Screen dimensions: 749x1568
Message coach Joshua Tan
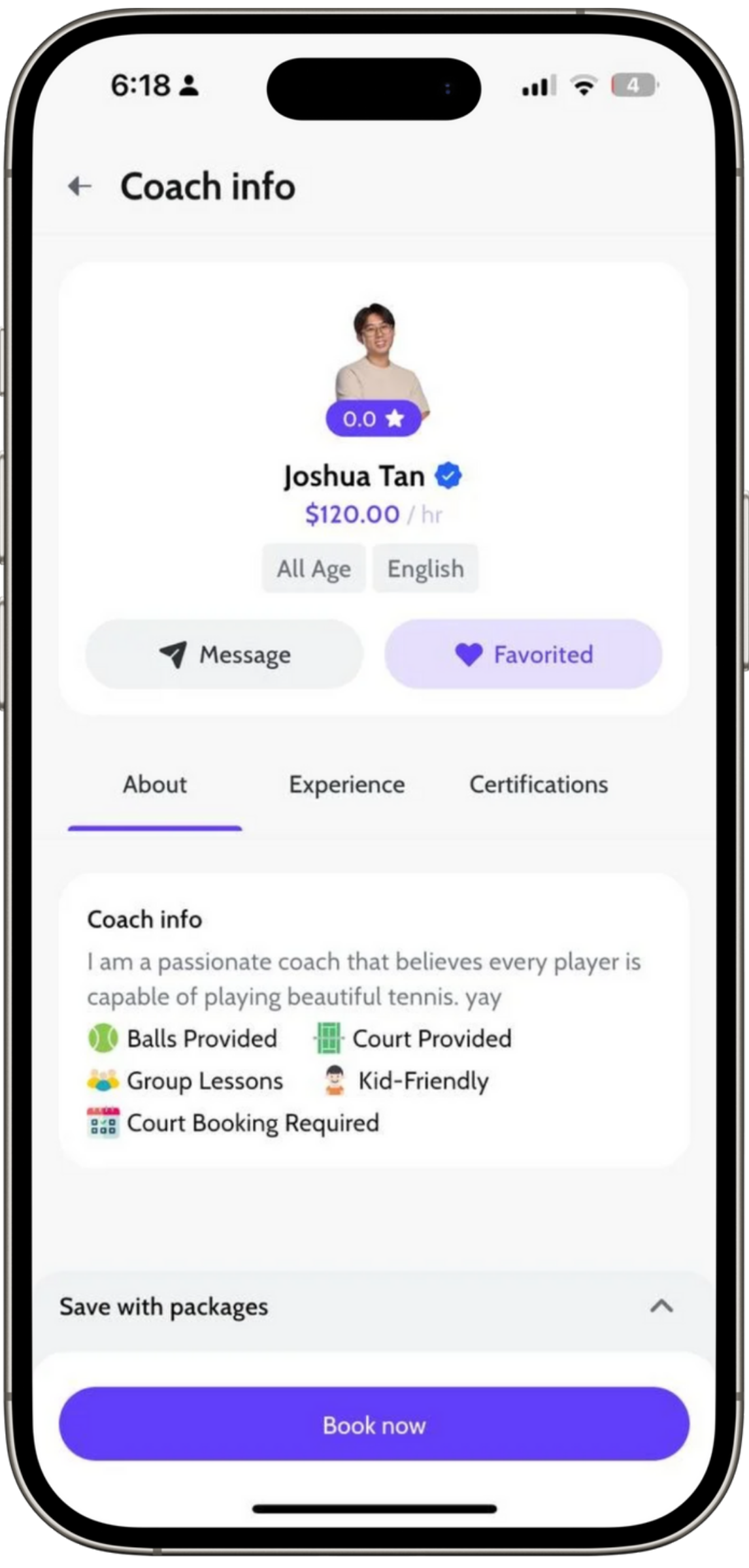point(224,654)
